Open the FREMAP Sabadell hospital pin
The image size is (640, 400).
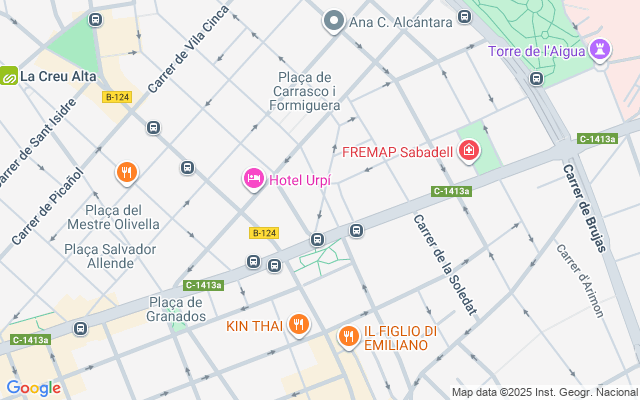(x=469, y=152)
